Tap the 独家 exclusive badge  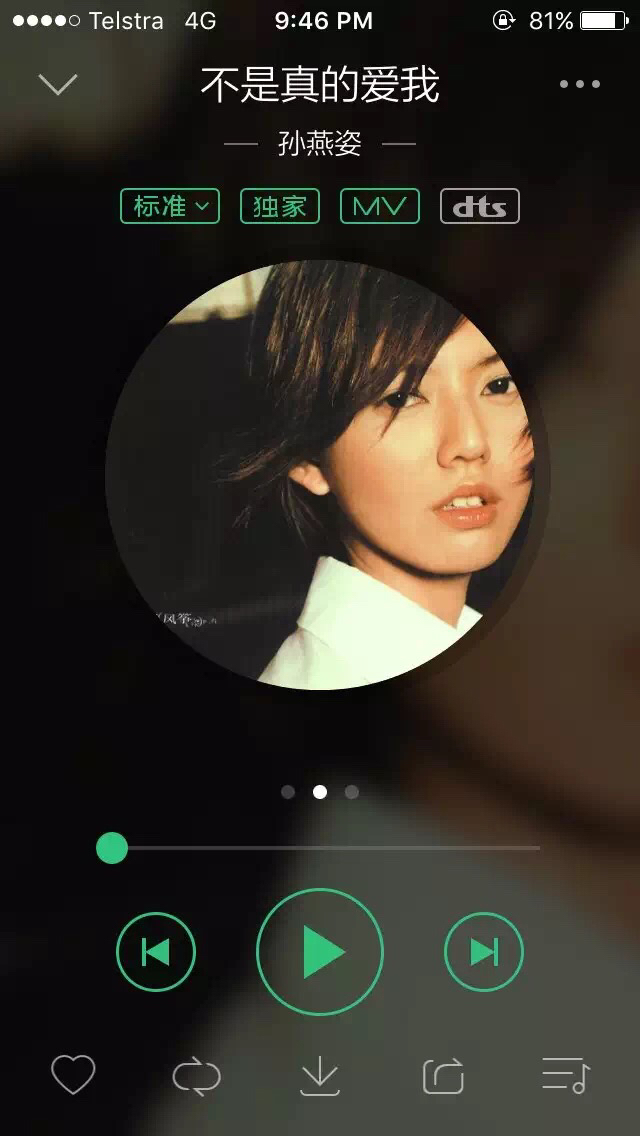[x=280, y=206]
